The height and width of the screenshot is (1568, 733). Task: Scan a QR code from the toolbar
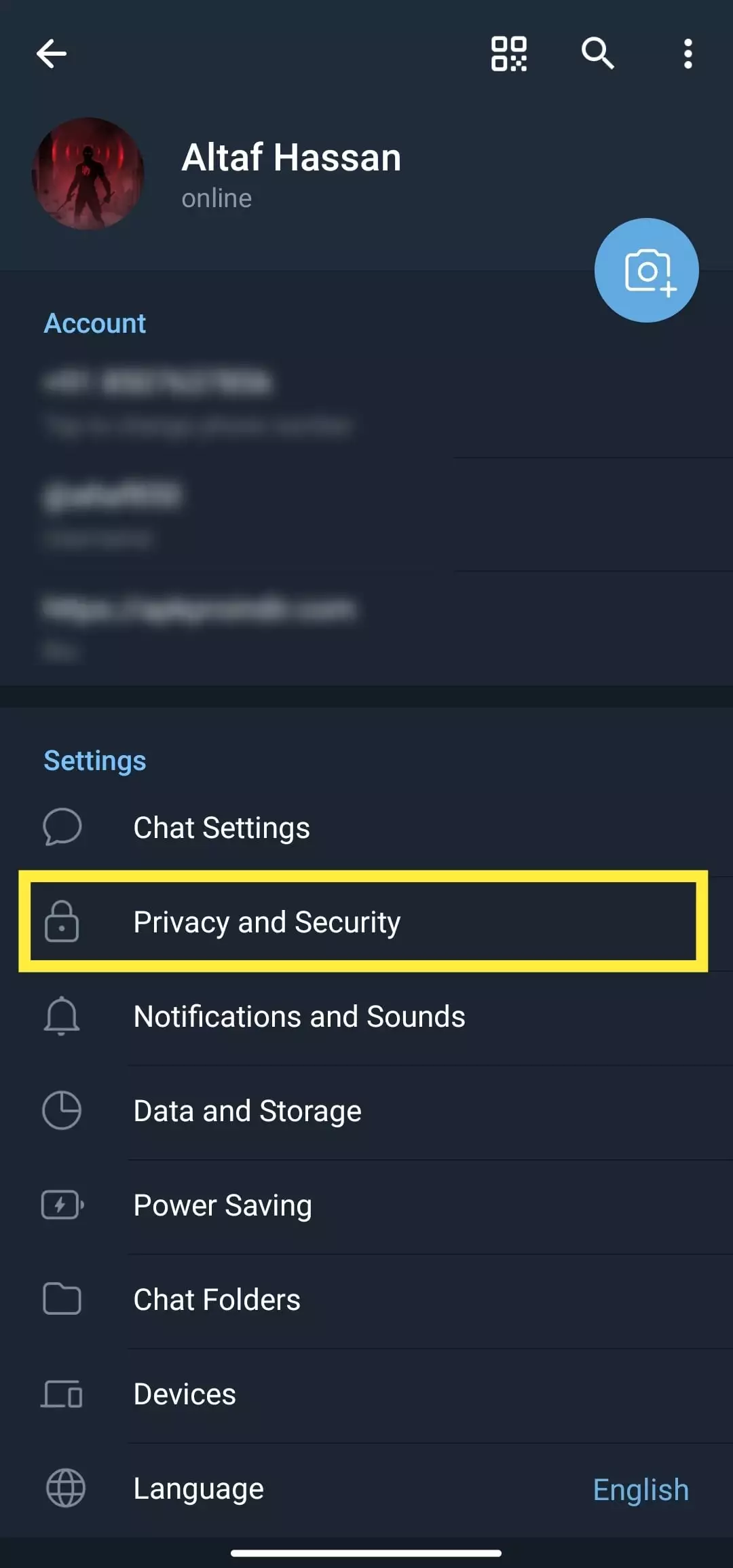tap(508, 53)
